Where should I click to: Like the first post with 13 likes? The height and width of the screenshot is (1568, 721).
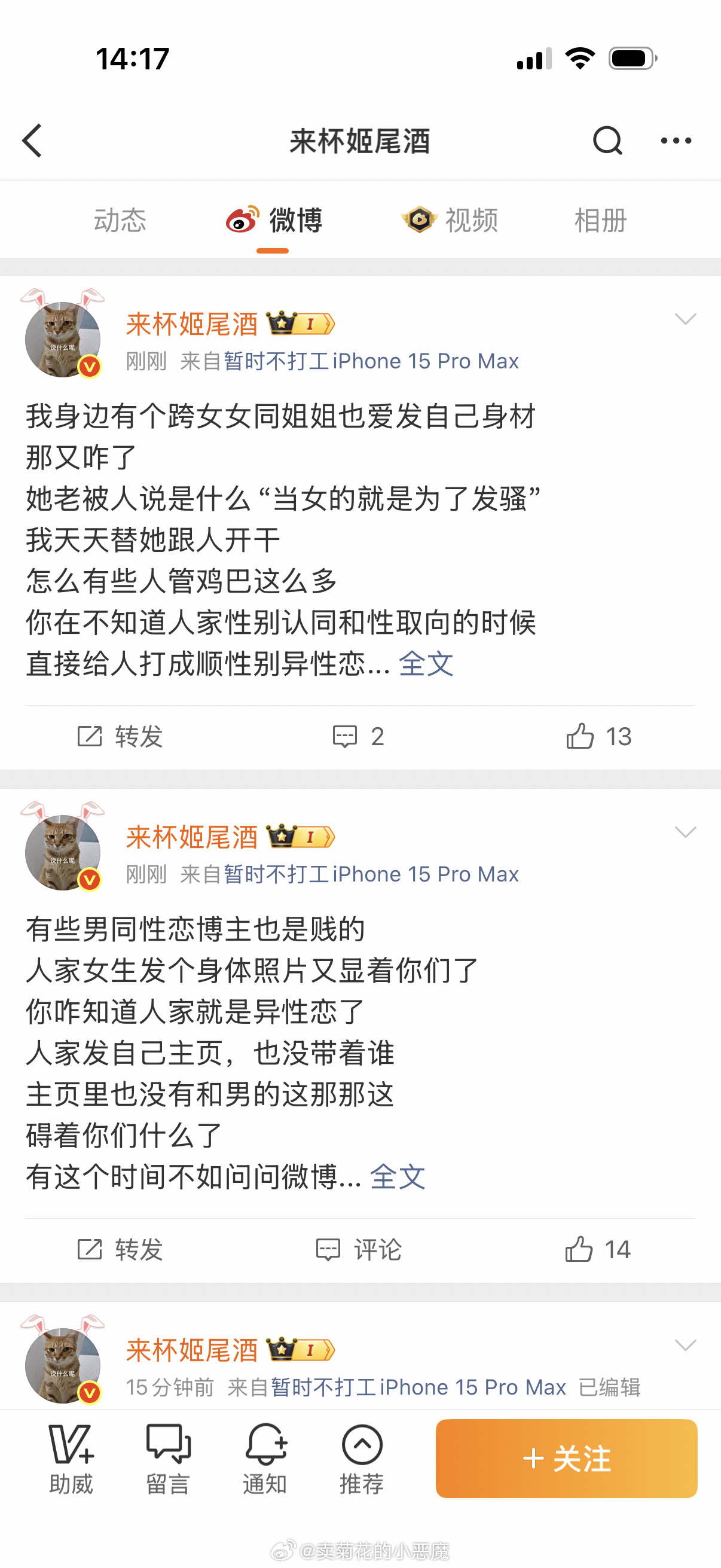point(598,737)
